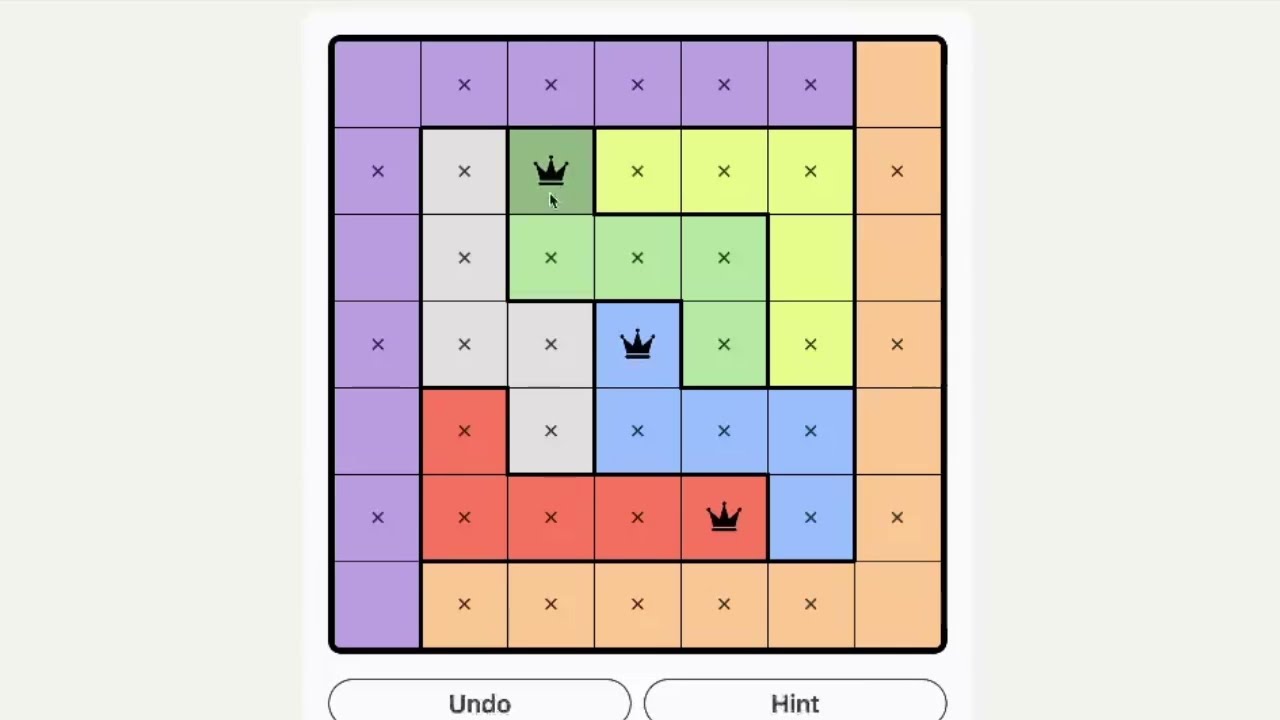The height and width of the screenshot is (720, 1280).
Task: Tap the queen in the red region
Action: (724, 517)
